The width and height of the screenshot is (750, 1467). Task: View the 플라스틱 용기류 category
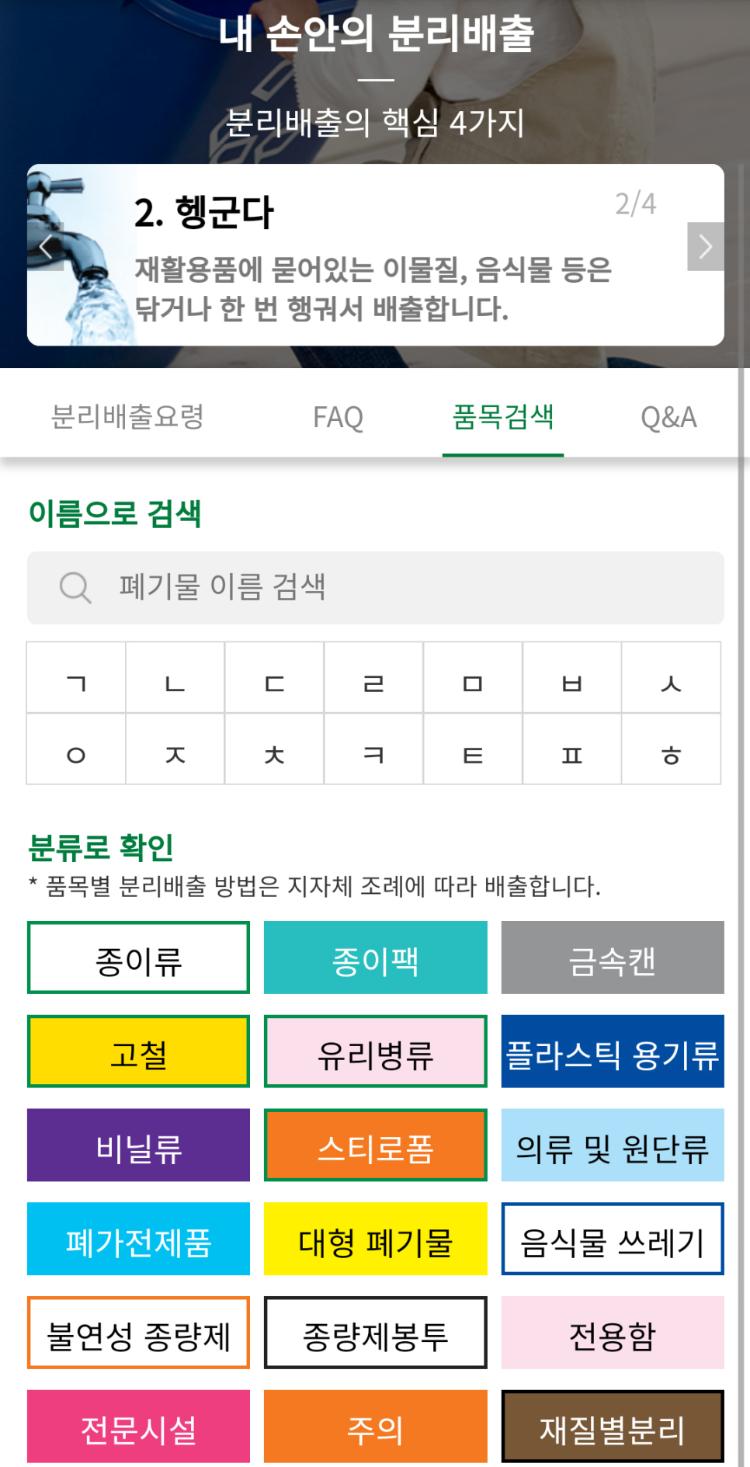tap(612, 1052)
